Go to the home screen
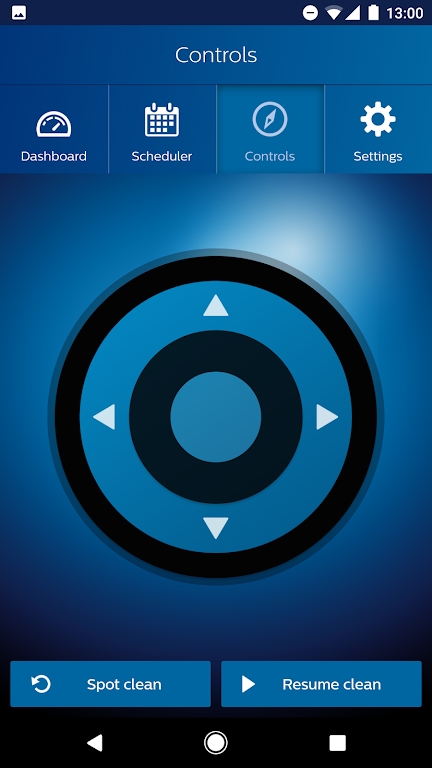Screen dimensions: 432x768 (x=216, y=743)
